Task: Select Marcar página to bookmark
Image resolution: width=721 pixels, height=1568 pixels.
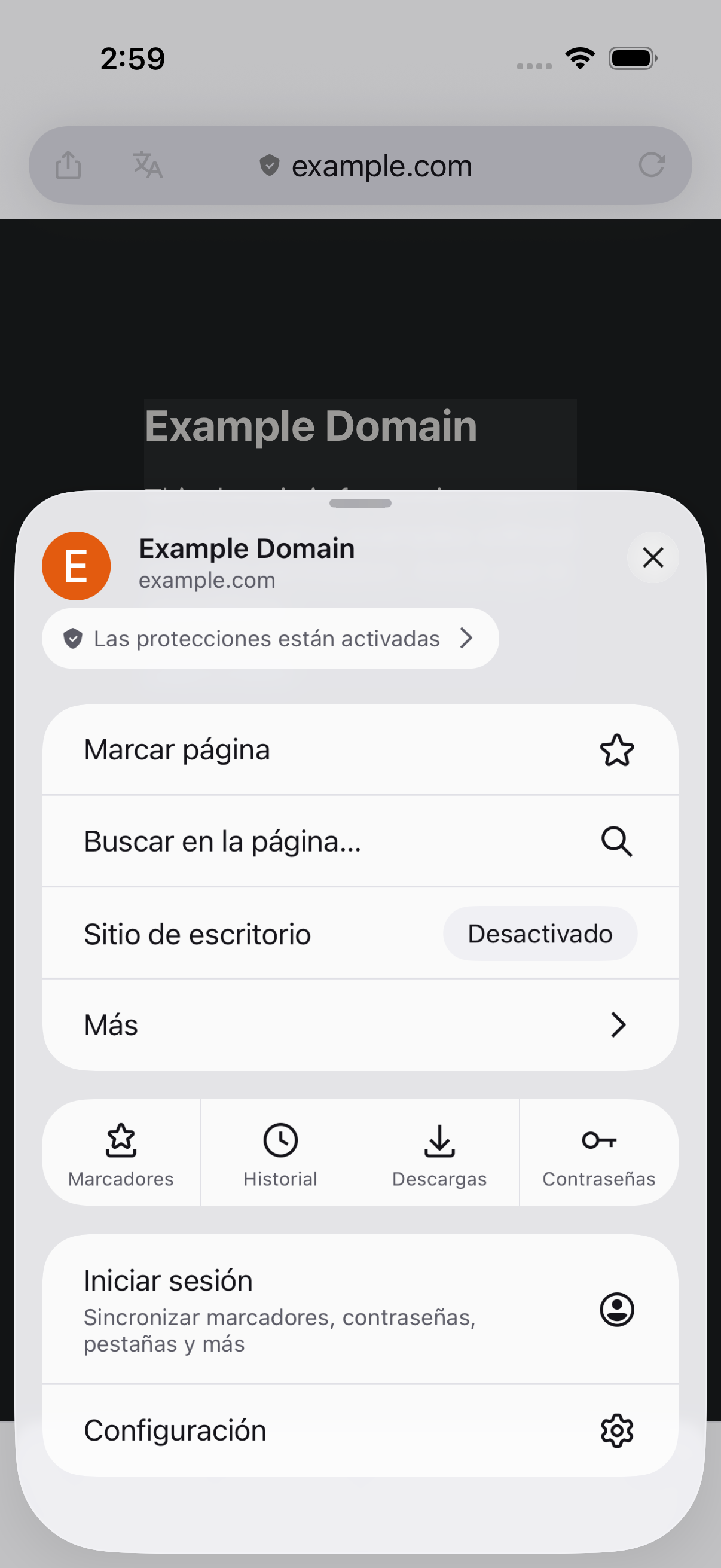Action: point(360,749)
